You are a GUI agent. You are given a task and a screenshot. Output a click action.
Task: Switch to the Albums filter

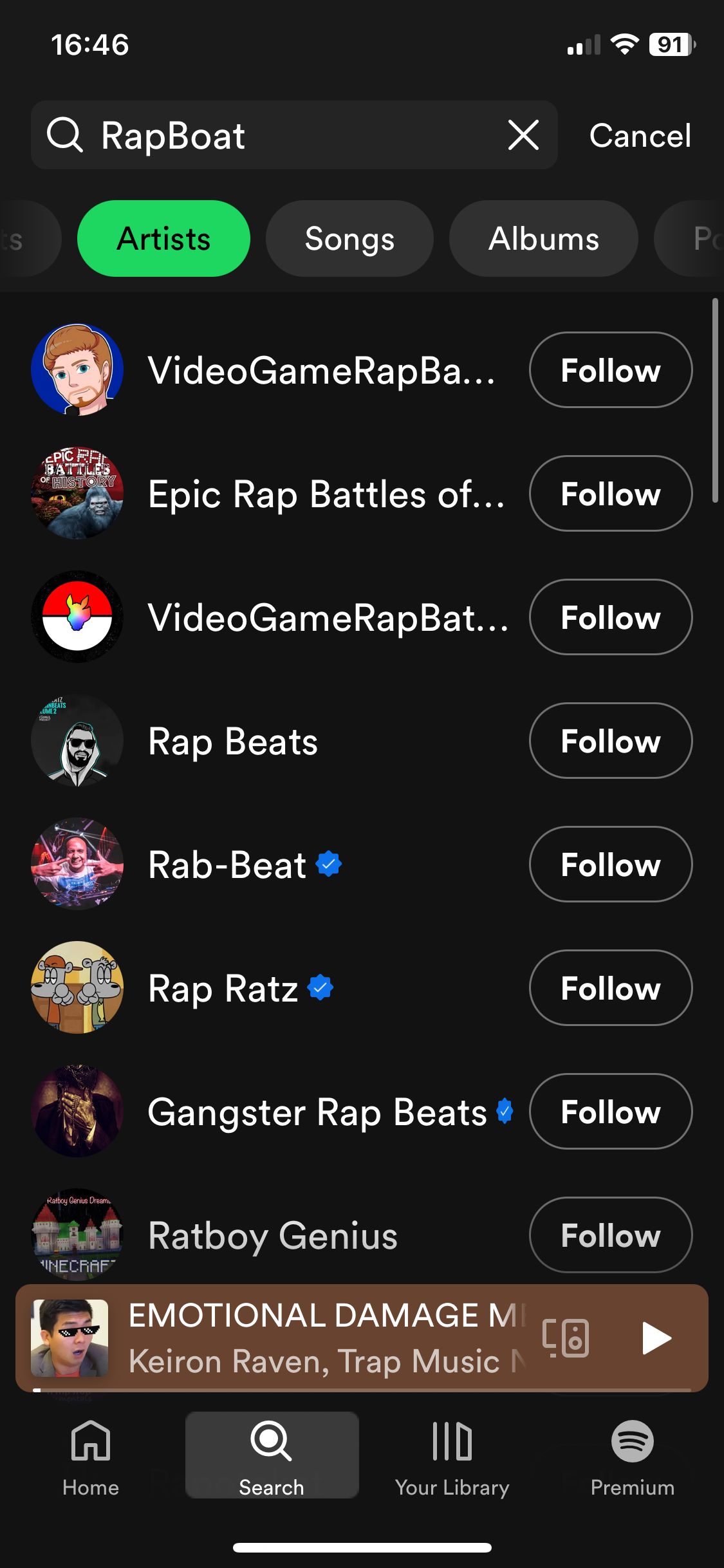pyautogui.click(x=543, y=239)
